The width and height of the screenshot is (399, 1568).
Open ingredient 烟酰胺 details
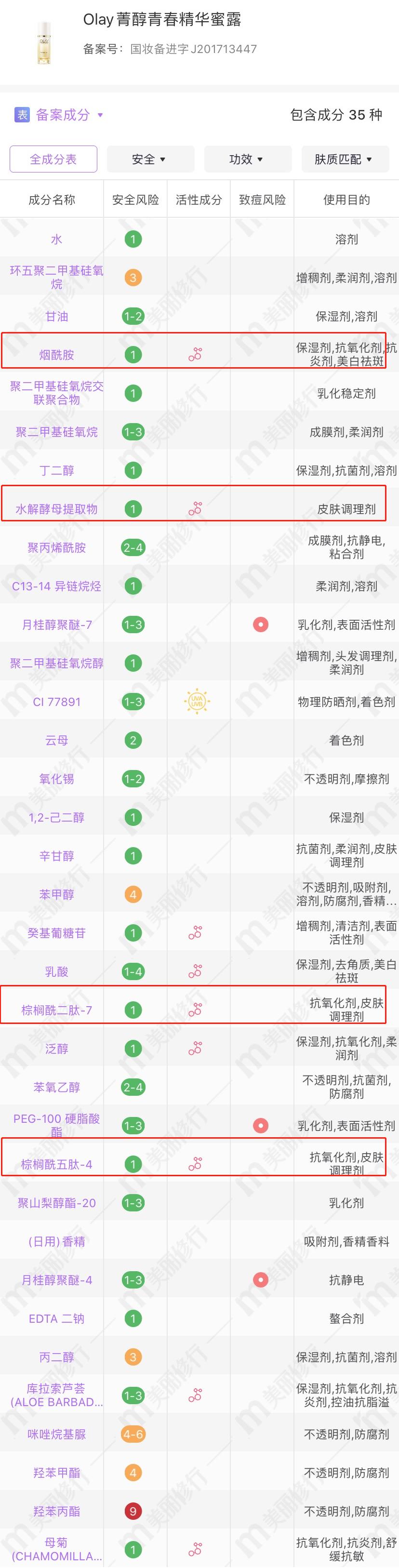point(57,355)
